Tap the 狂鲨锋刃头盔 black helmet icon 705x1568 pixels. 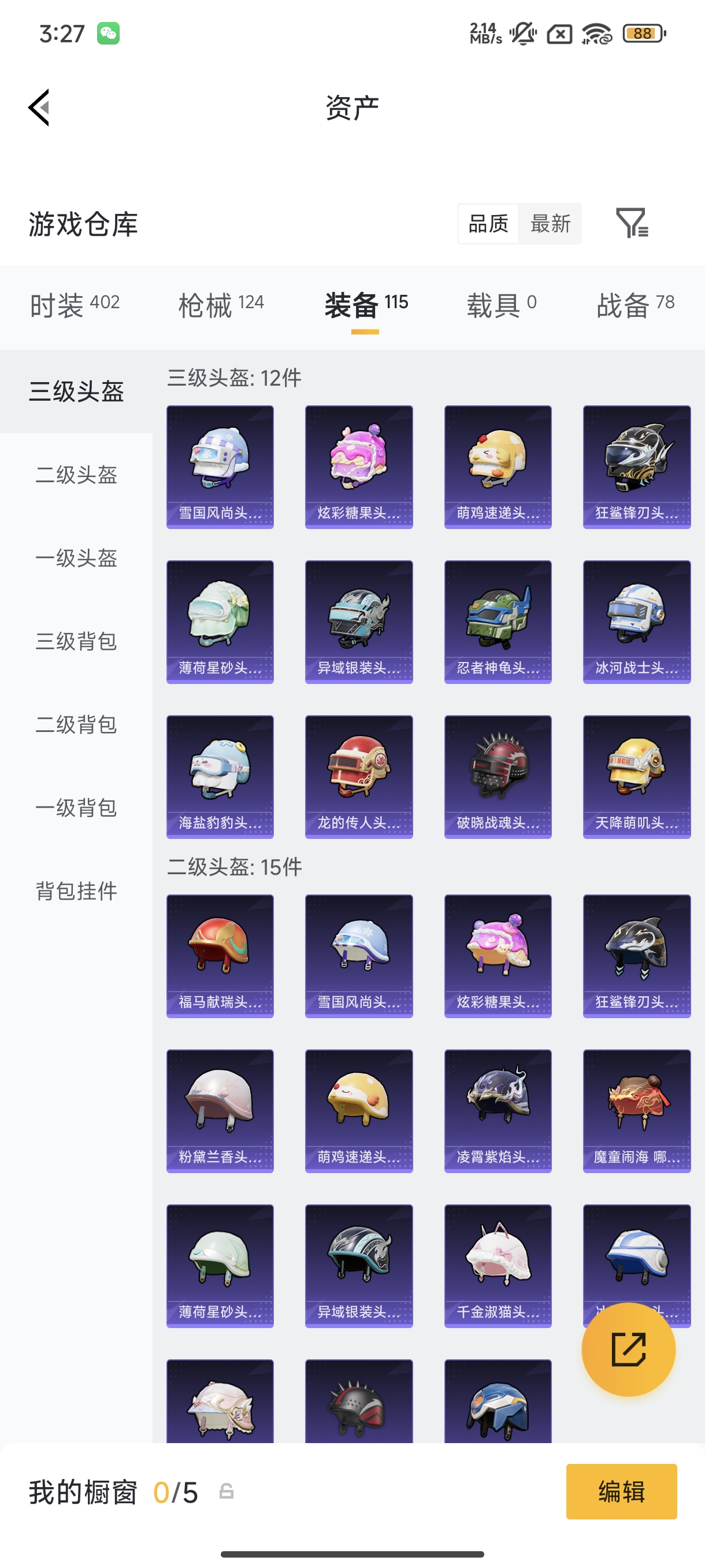pos(636,466)
